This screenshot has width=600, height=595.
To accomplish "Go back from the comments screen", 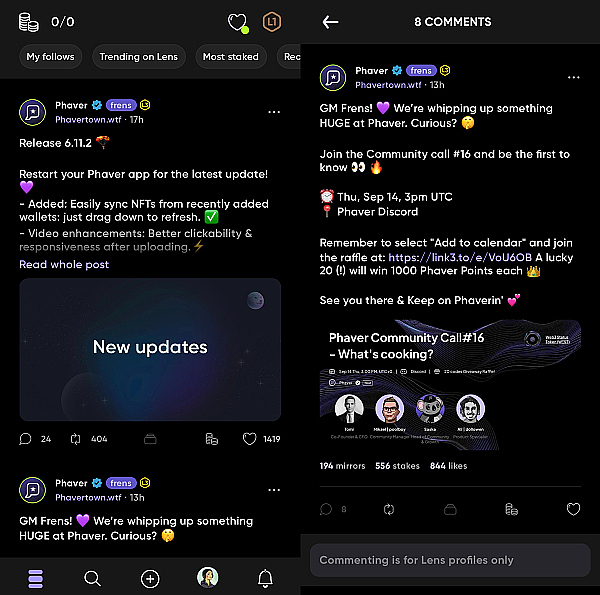I will tap(330, 21).
